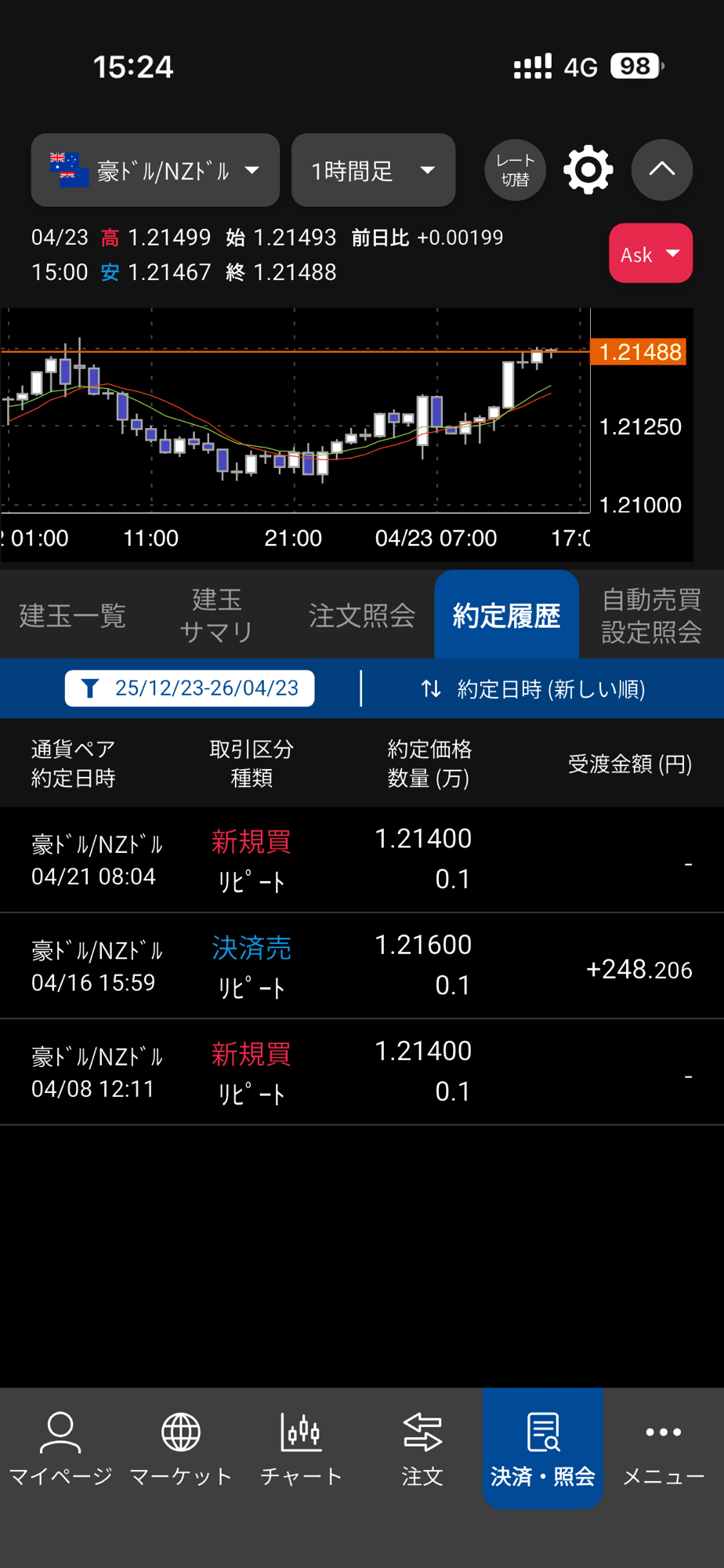Open the Ask price type dropdown
The height and width of the screenshot is (1568, 724).
pos(650,253)
